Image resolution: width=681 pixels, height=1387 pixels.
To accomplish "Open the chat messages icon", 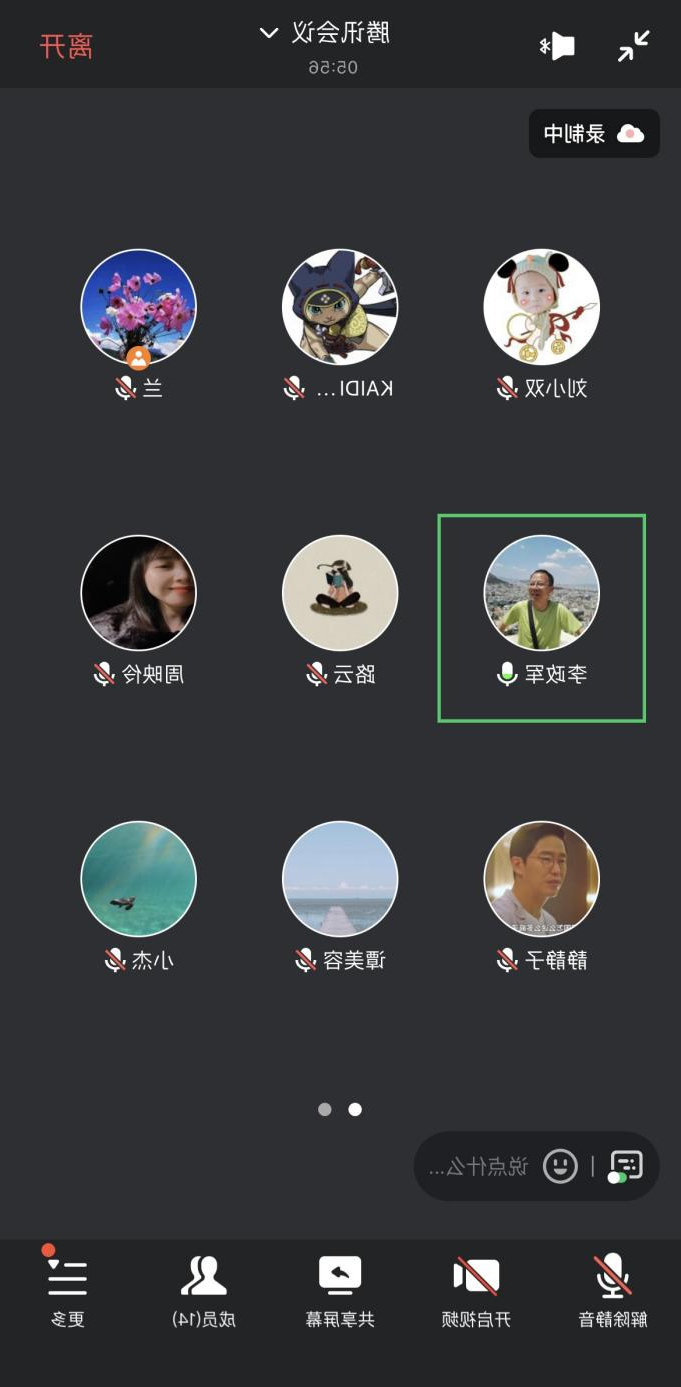I will (x=626, y=1166).
